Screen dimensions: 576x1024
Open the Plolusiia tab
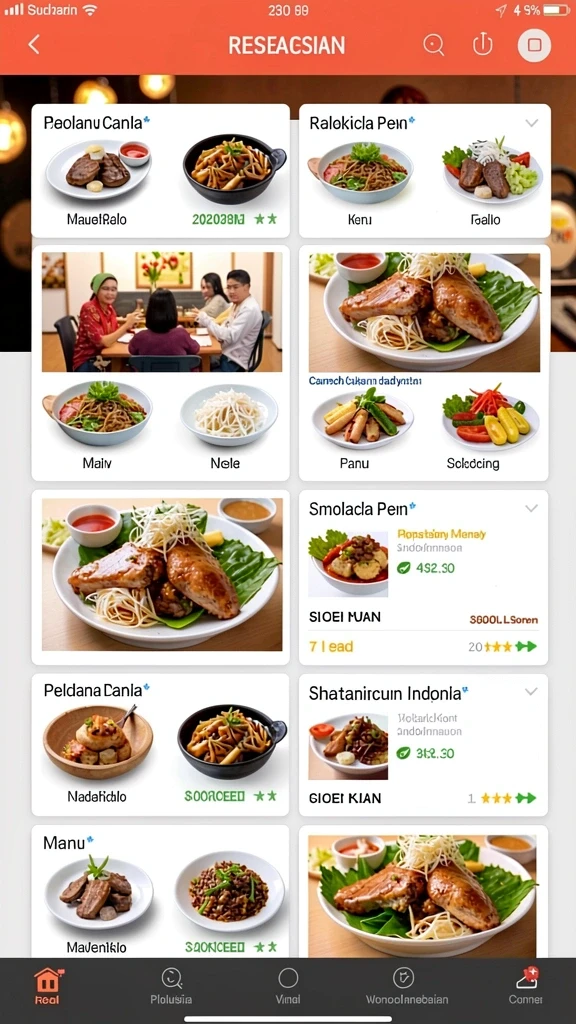[x=171, y=985]
